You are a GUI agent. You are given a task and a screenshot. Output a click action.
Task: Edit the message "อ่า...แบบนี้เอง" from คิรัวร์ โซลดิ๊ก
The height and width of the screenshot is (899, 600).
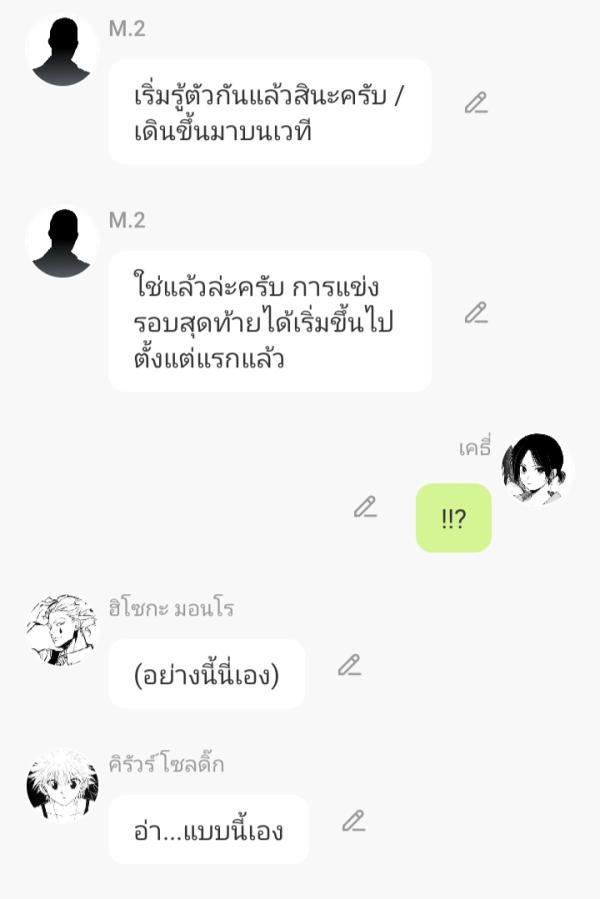point(353,822)
